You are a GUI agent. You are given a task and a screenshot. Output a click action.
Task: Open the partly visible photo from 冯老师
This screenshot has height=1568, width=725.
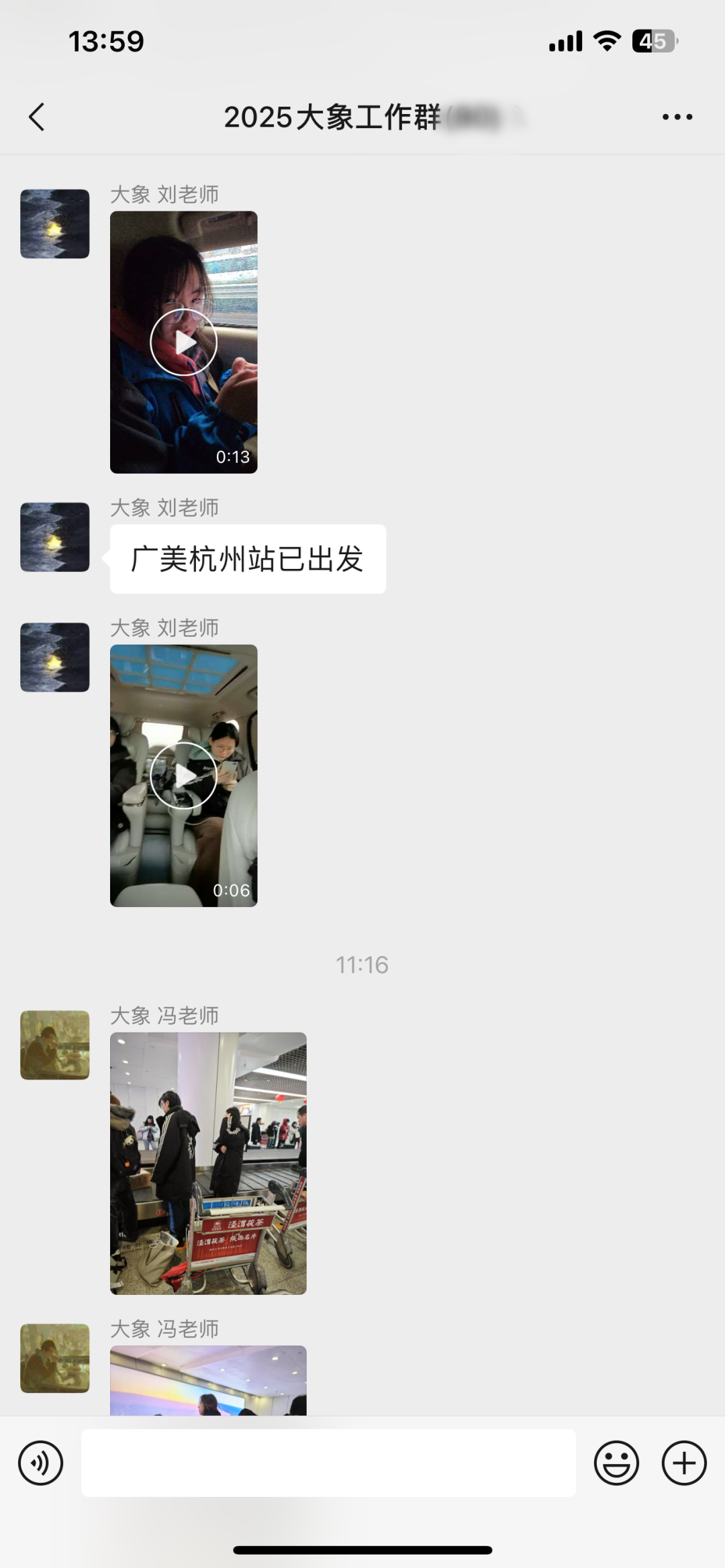pyautogui.click(x=208, y=1380)
